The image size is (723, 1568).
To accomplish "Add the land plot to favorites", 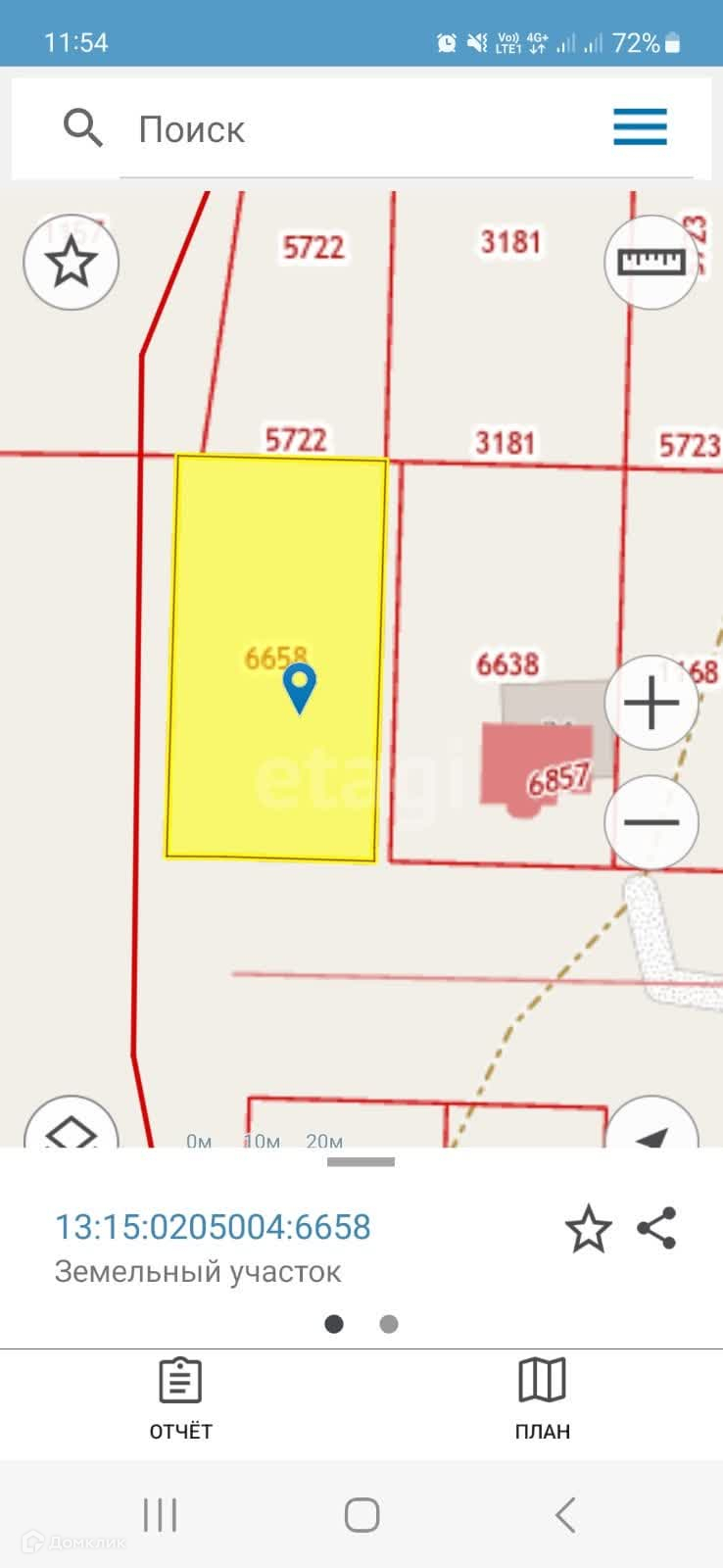I will (x=588, y=1229).
